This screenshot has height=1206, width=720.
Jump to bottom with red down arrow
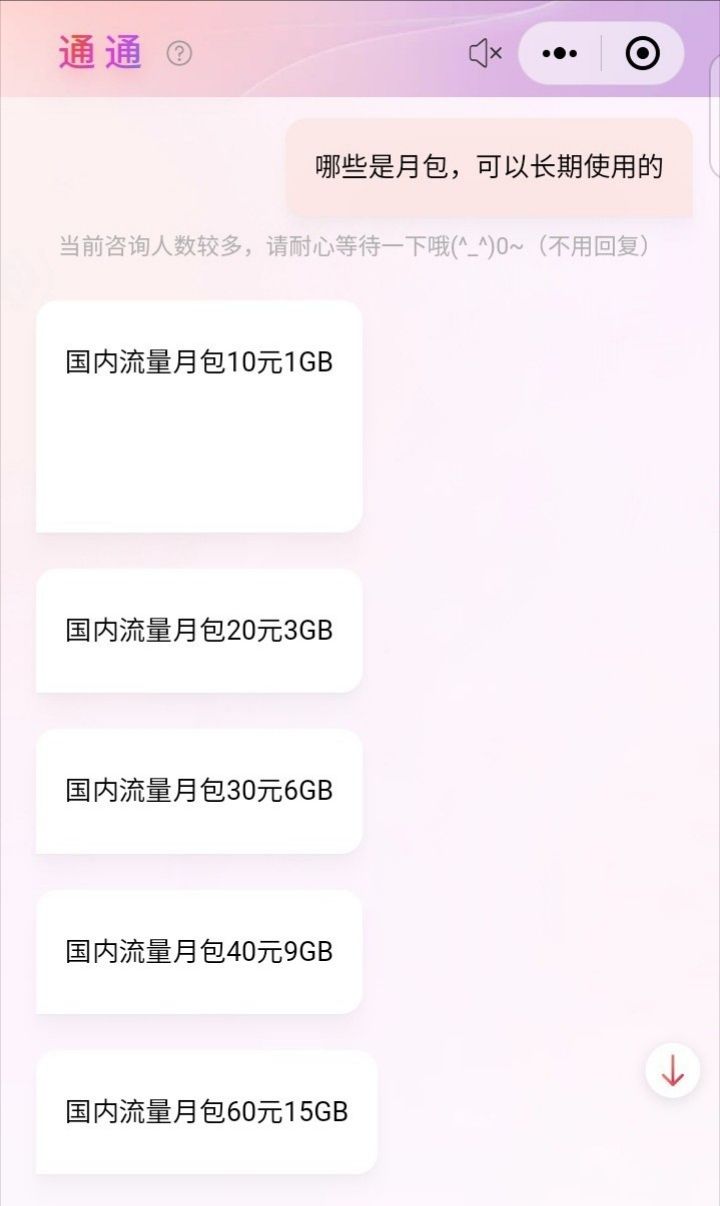pos(673,1070)
